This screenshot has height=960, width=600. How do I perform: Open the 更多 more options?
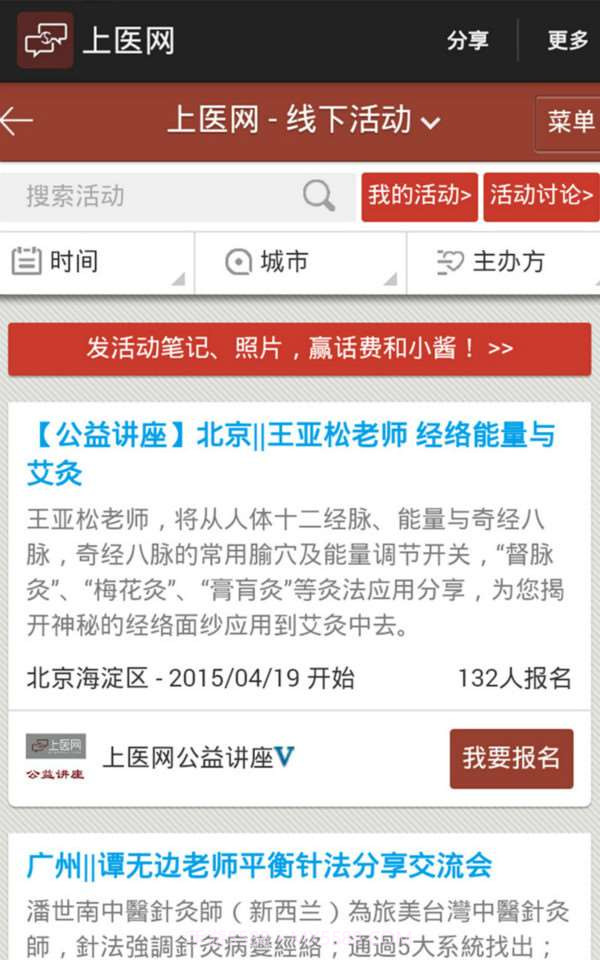567,41
